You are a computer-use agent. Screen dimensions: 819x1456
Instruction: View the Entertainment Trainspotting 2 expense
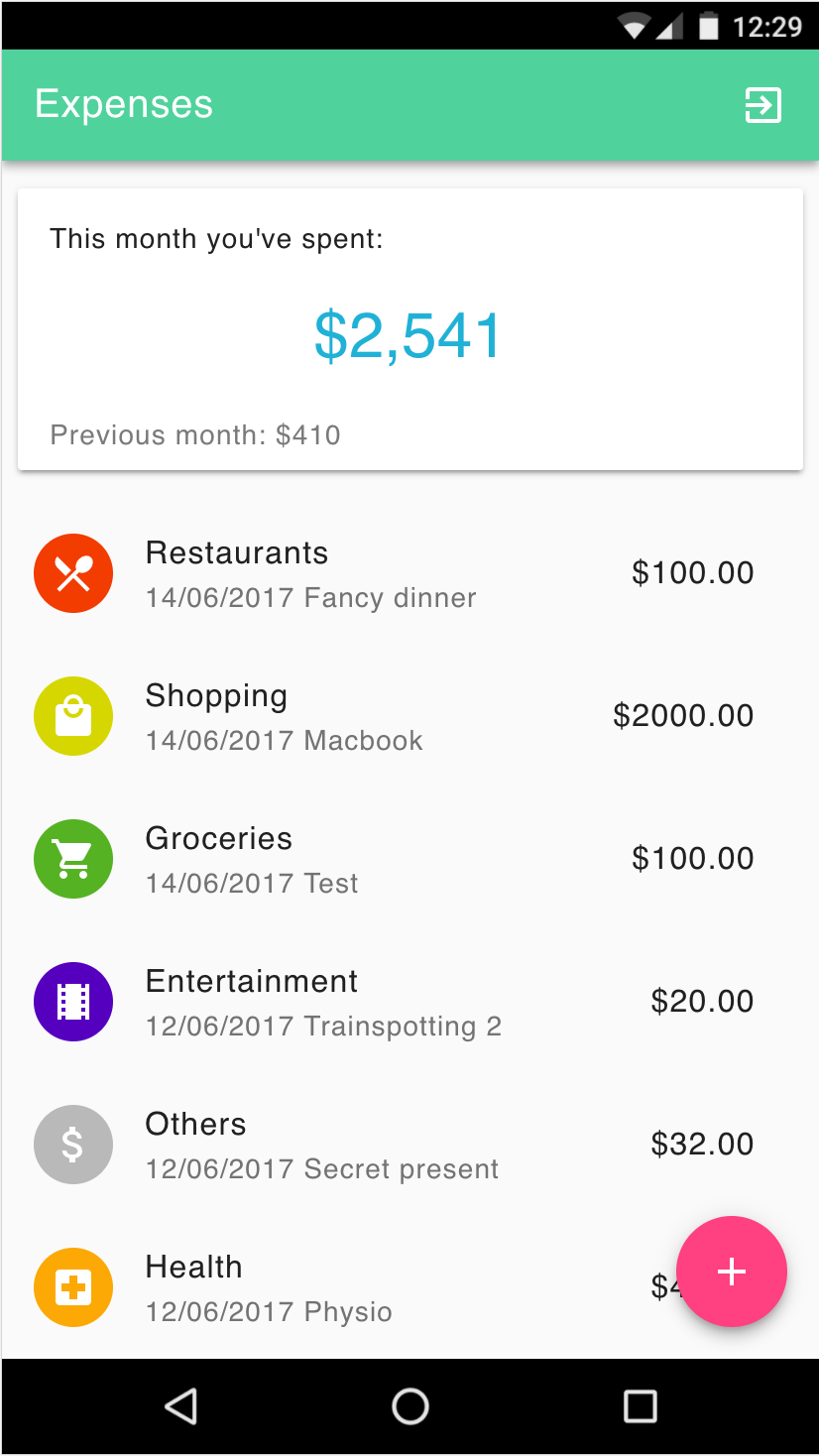tap(397, 1002)
